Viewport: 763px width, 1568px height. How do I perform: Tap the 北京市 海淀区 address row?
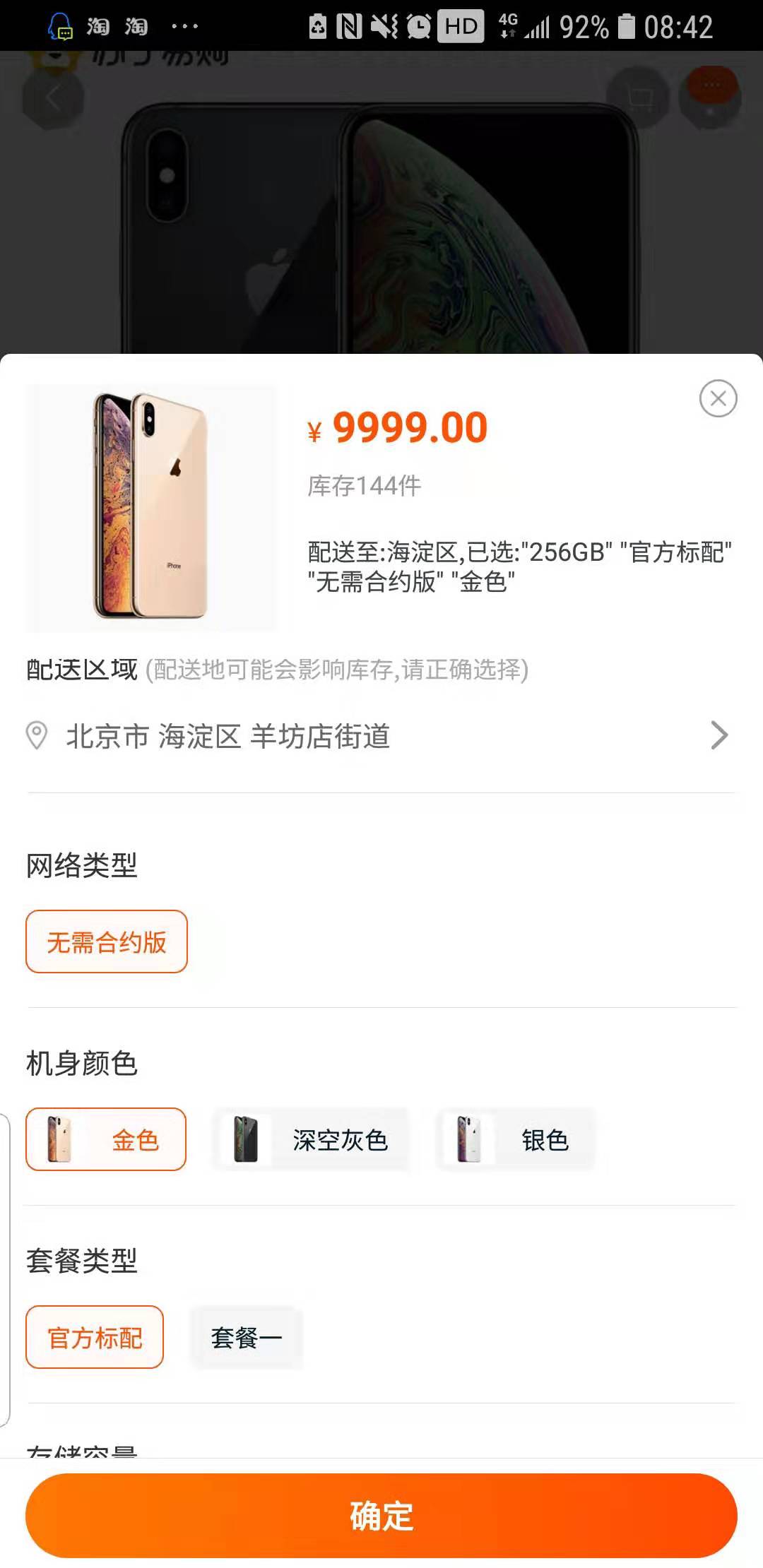click(x=227, y=735)
